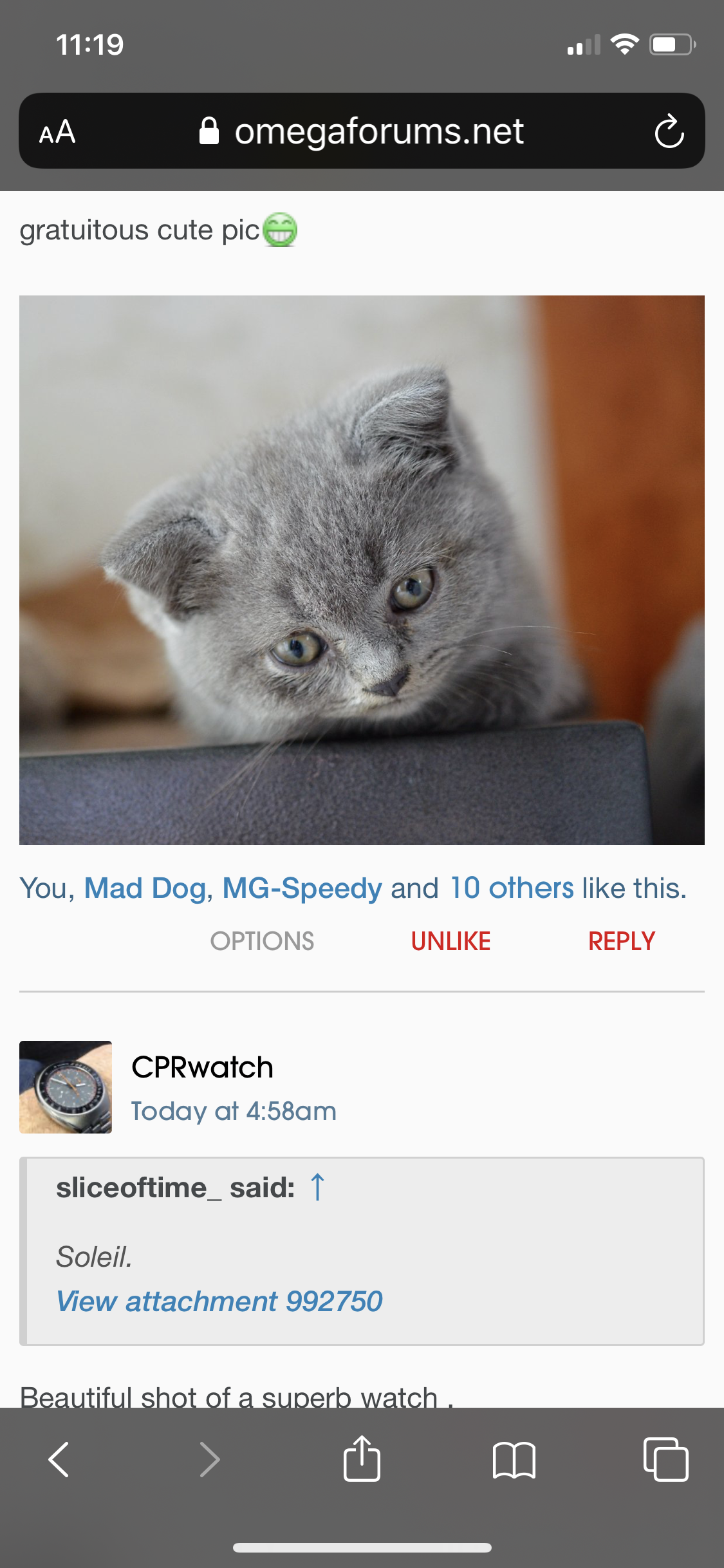View attachment 992750
724x1568 pixels.
[x=219, y=1301]
